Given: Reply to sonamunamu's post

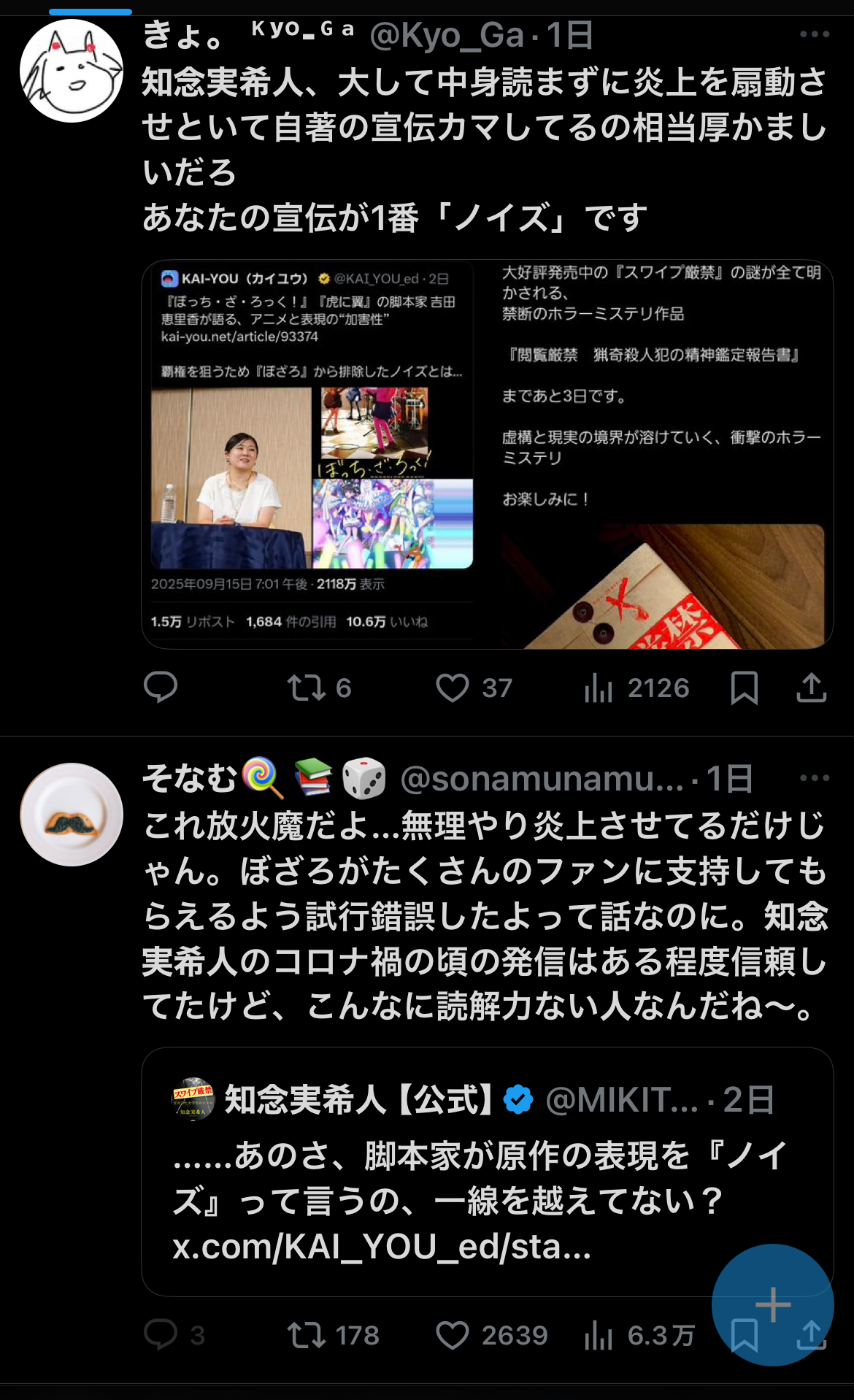Looking at the screenshot, I should (x=174, y=1335).
